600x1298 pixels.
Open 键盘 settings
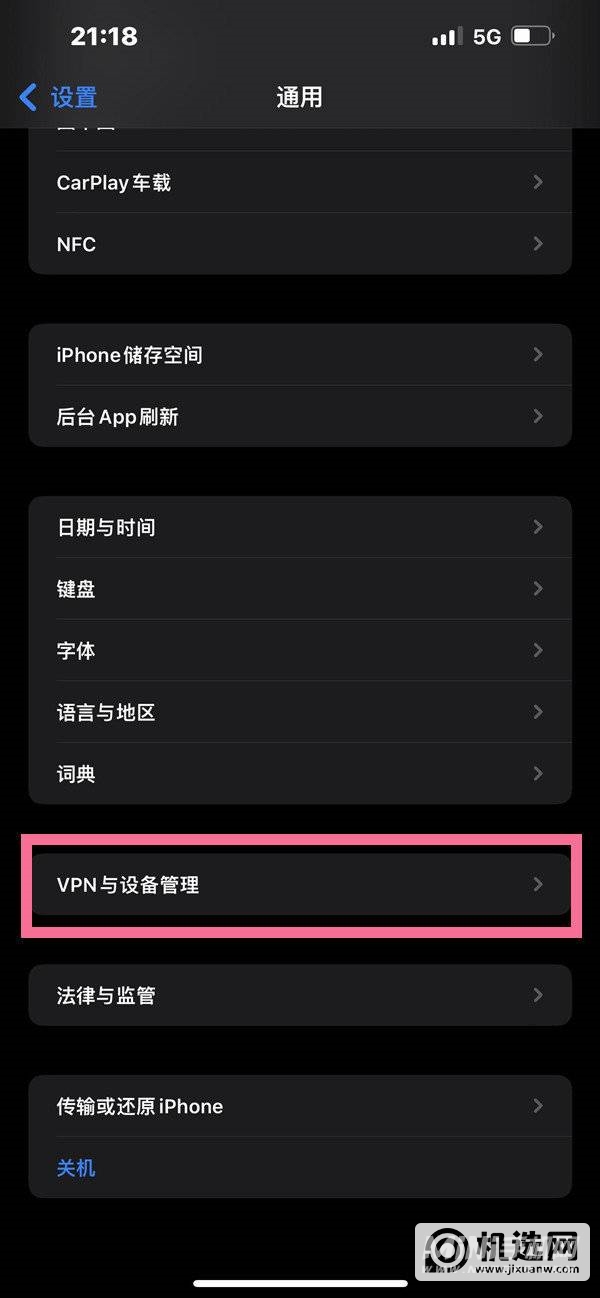click(x=300, y=589)
